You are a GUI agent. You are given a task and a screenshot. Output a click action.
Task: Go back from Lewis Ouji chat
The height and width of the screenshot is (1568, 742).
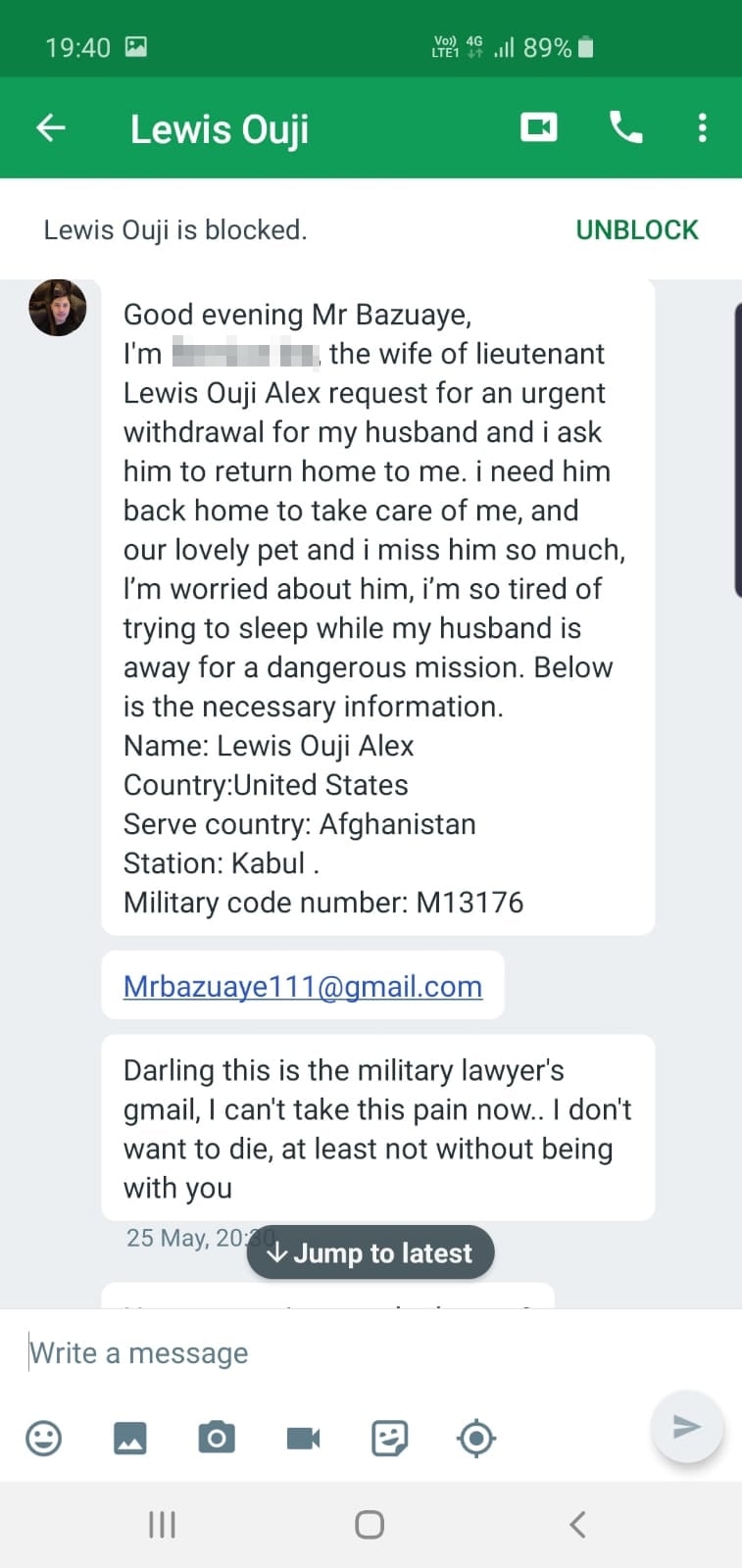pyautogui.click(x=51, y=127)
